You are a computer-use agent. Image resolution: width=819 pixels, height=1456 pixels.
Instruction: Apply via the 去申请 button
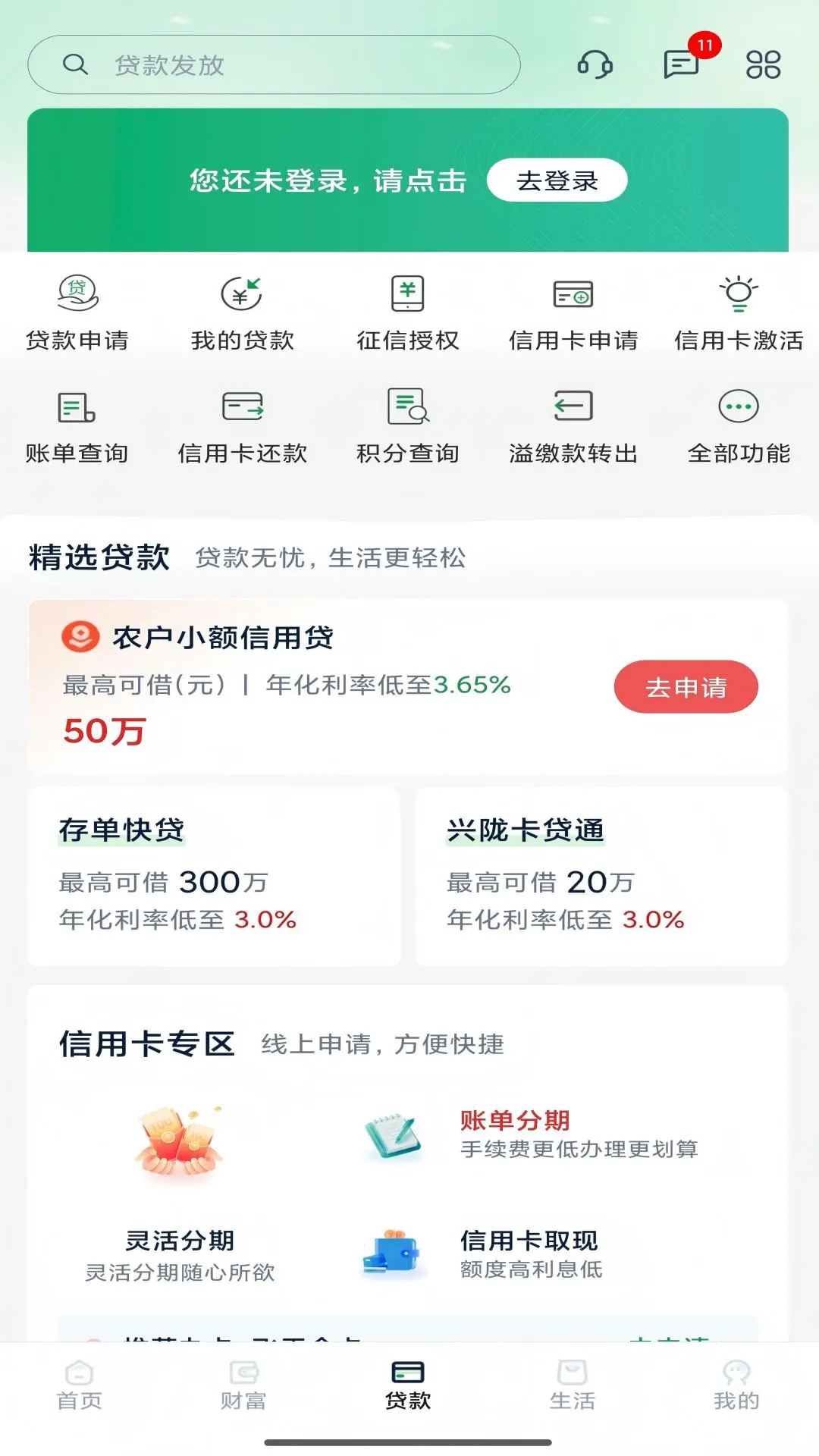[x=685, y=686]
